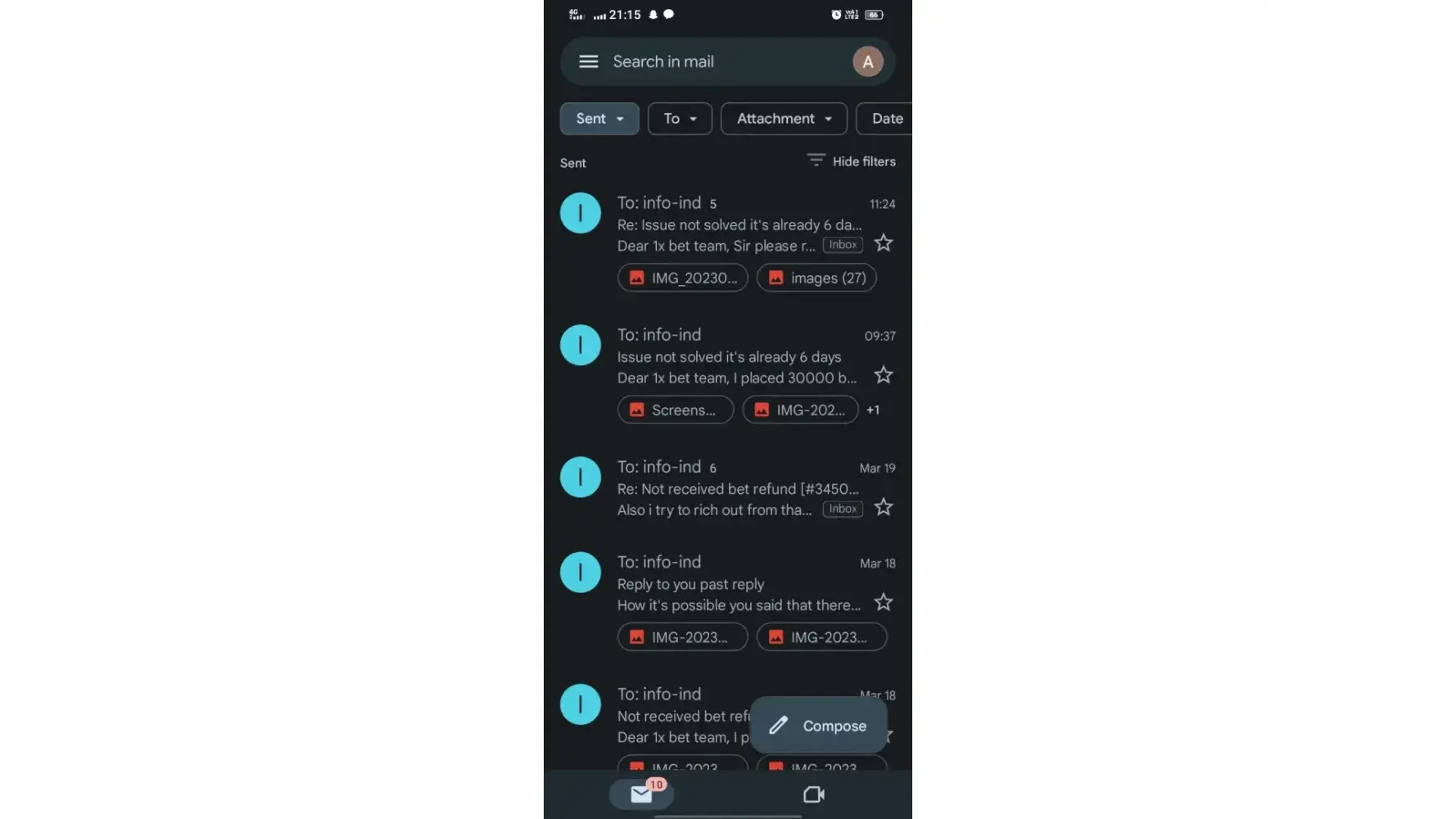This screenshot has width=1456, height=819.
Task: Expand the To filter chip
Action: click(679, 119)
